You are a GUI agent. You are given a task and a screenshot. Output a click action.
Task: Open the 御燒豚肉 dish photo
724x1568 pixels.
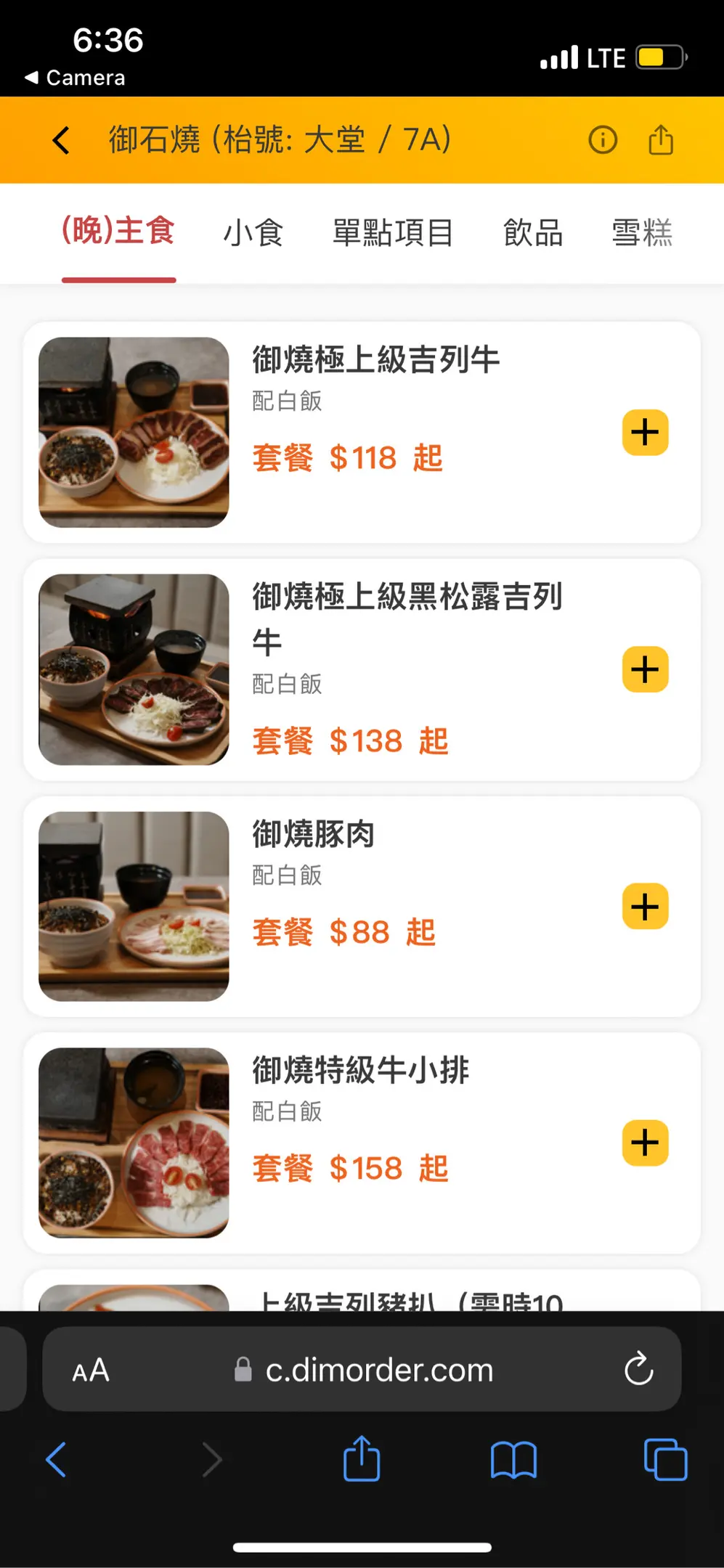pyautogui.click(x=134, y=907)
